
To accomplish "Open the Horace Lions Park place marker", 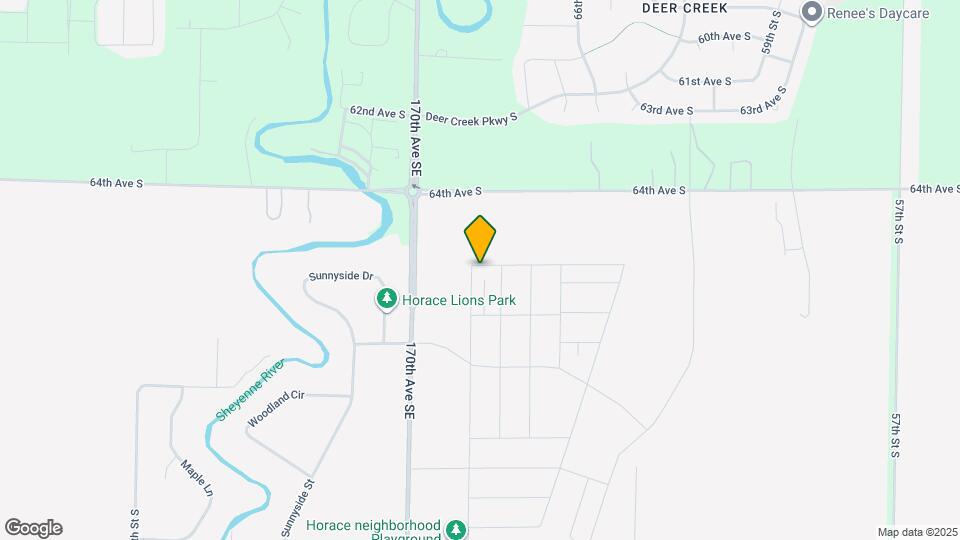I will (x=386, y=299).
